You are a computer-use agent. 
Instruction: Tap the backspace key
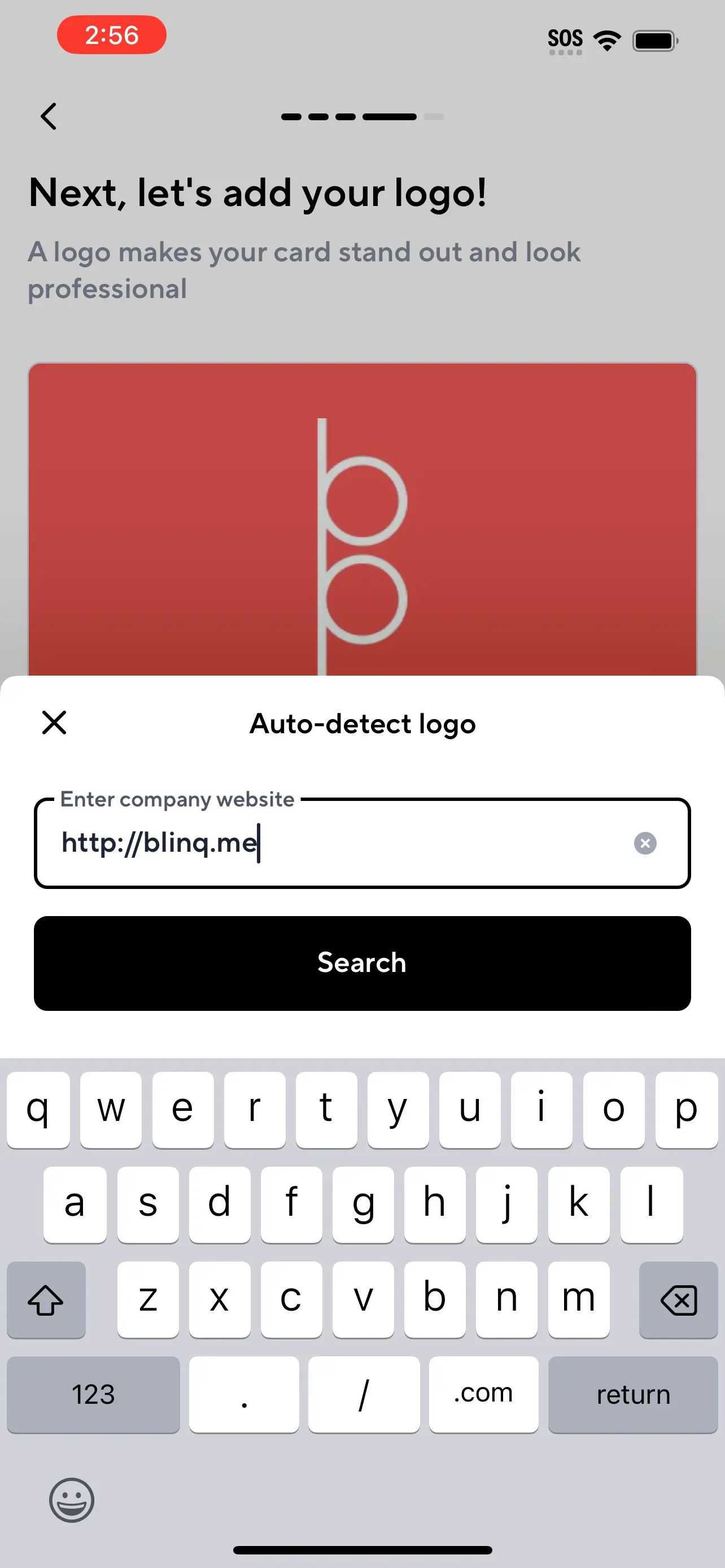pos(678,1299)
